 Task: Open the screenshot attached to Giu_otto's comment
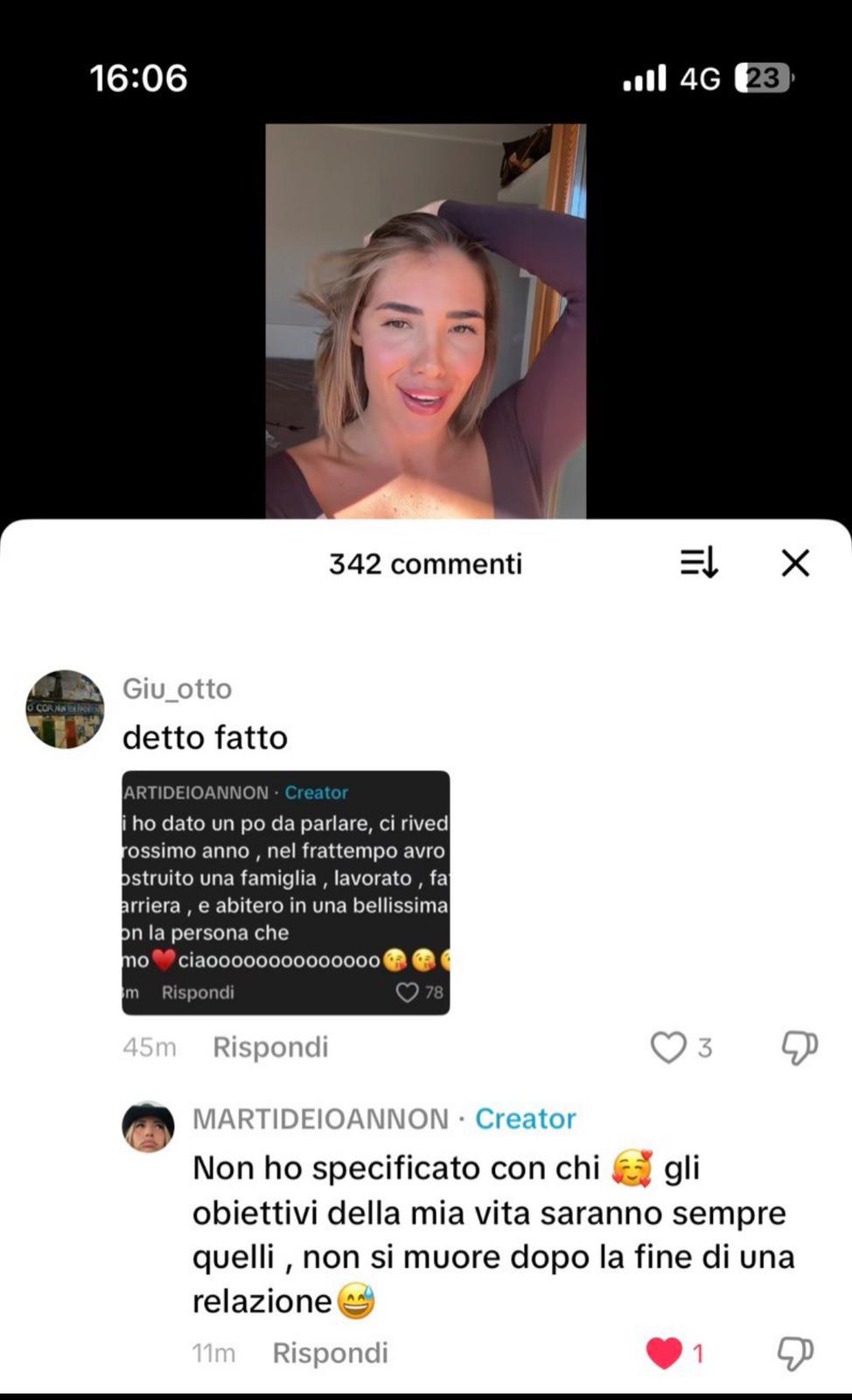coord(285,892)
